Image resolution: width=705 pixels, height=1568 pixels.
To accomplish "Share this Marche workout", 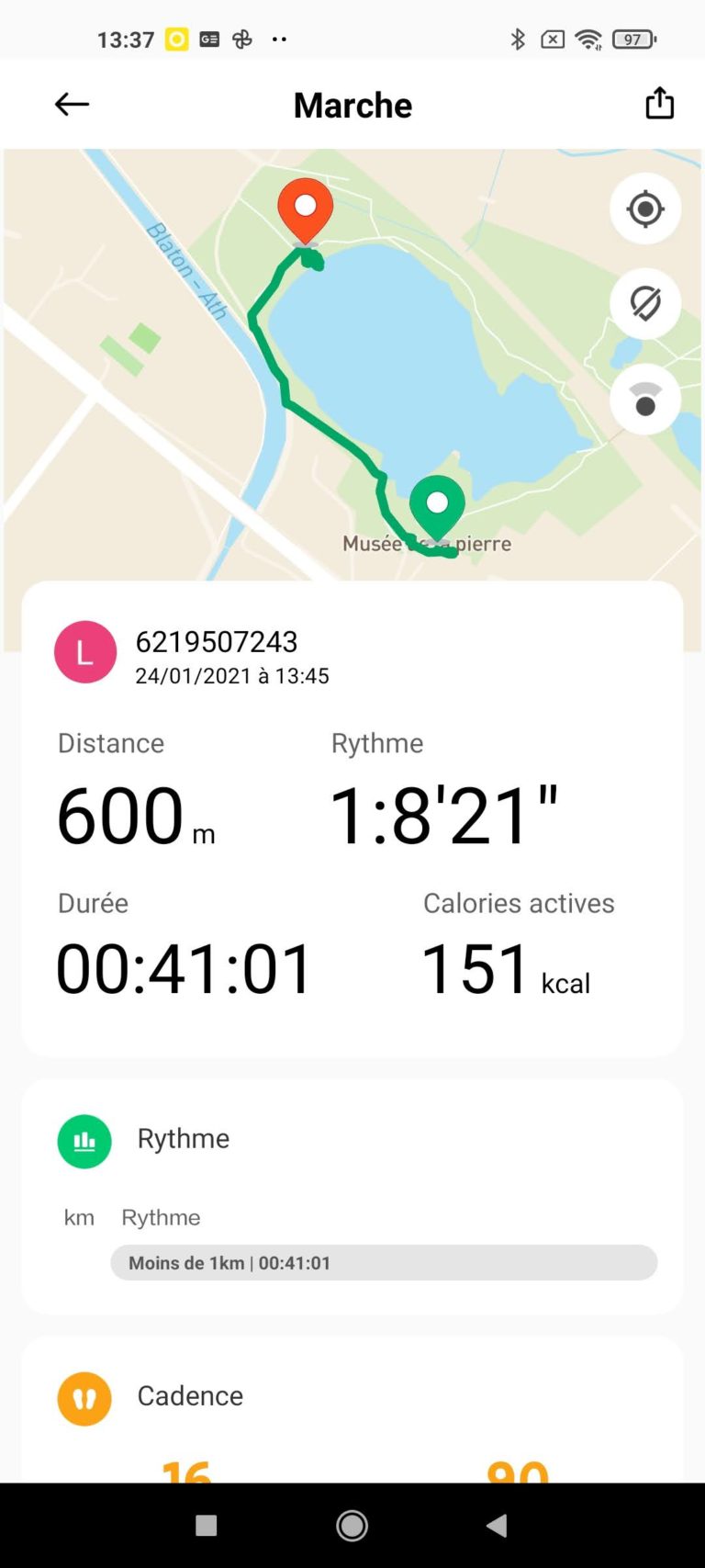I will pyautogui.click(x=659, y=104).
